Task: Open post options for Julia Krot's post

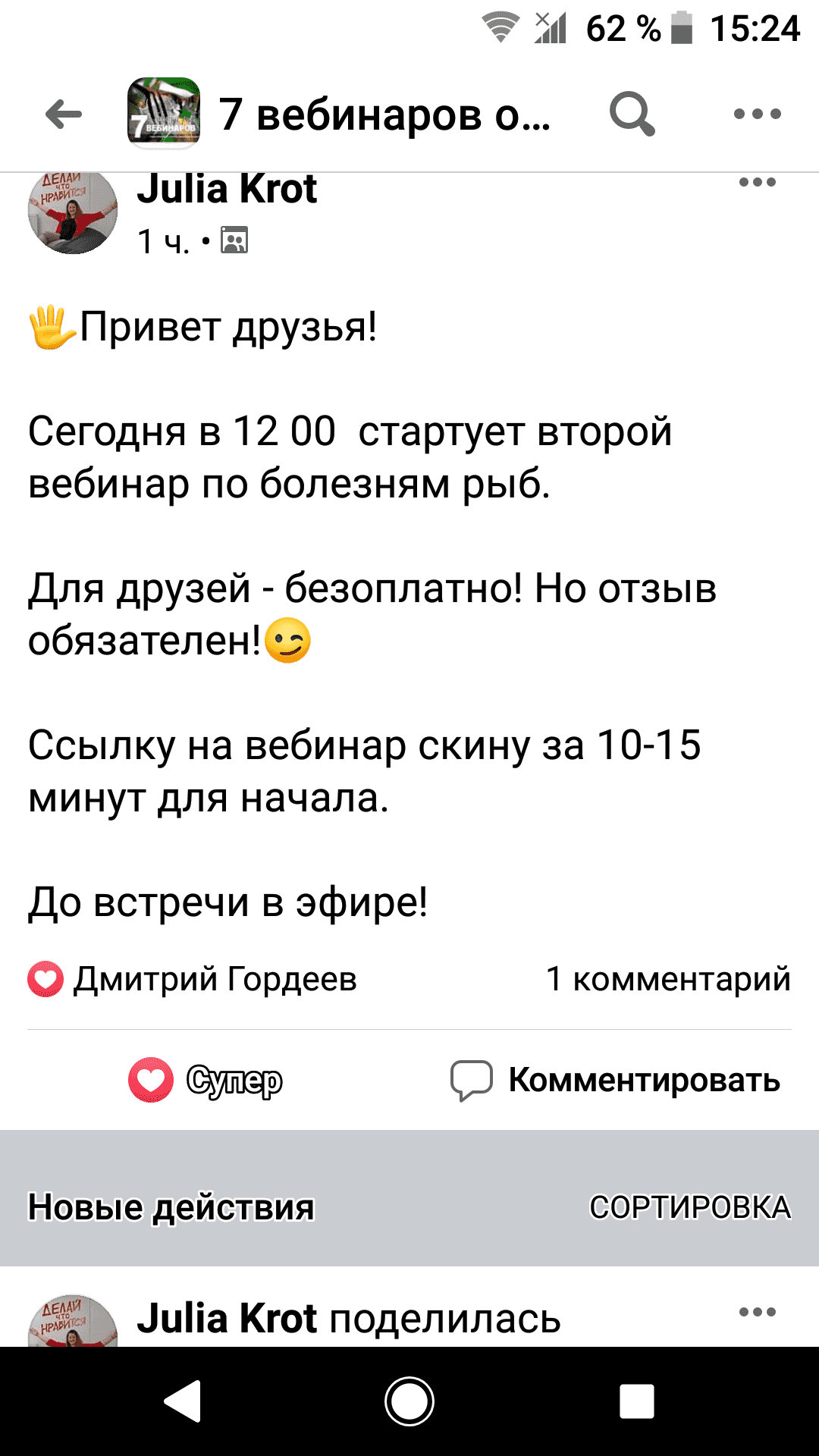Action: point(757,183)
